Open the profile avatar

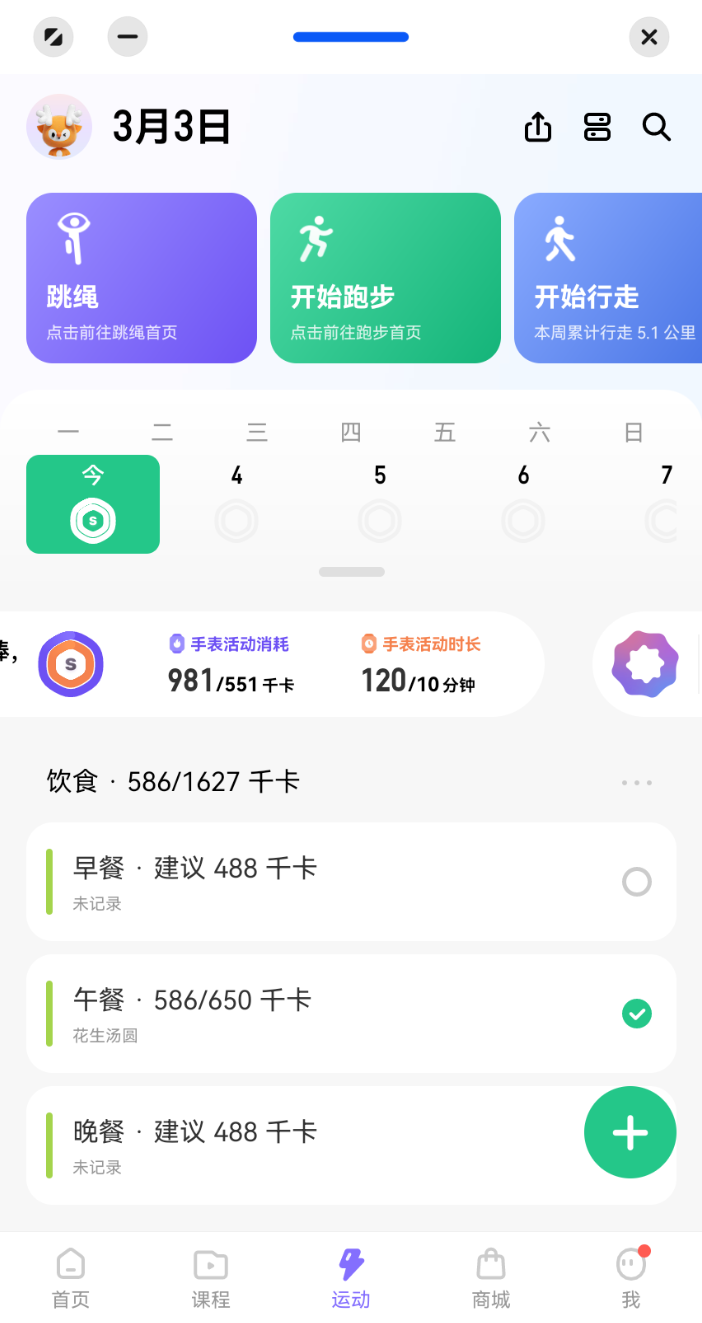coord(59,128)
